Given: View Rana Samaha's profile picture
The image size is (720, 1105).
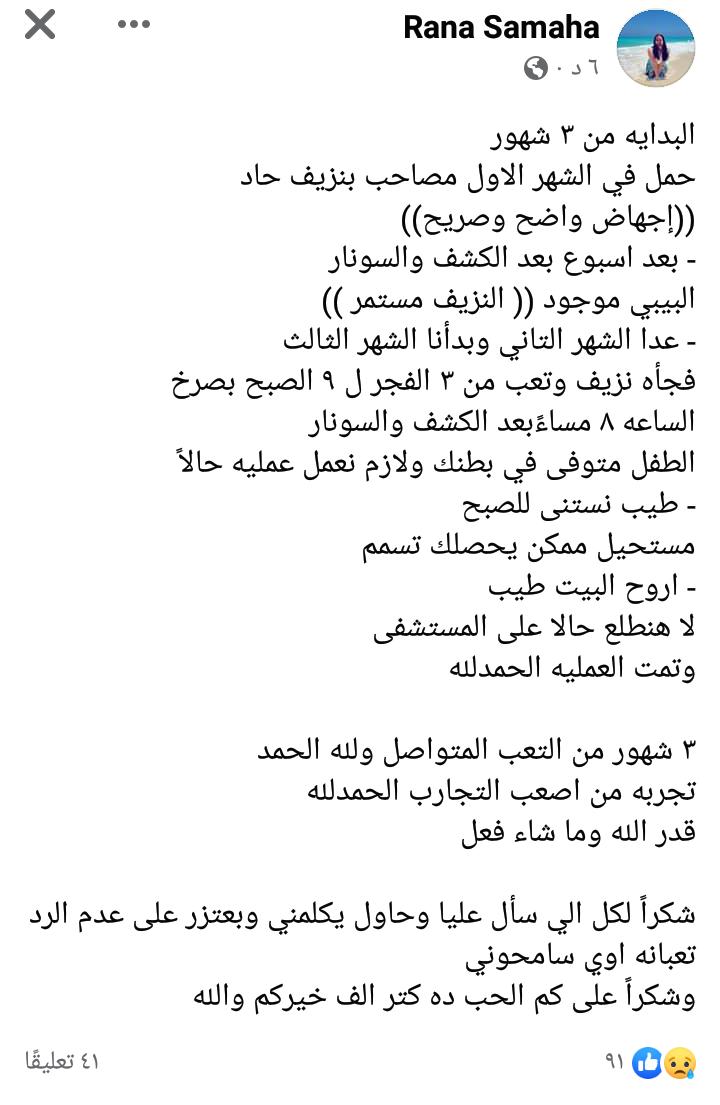Looking at the screenshot, I should (x=656, y=48).
